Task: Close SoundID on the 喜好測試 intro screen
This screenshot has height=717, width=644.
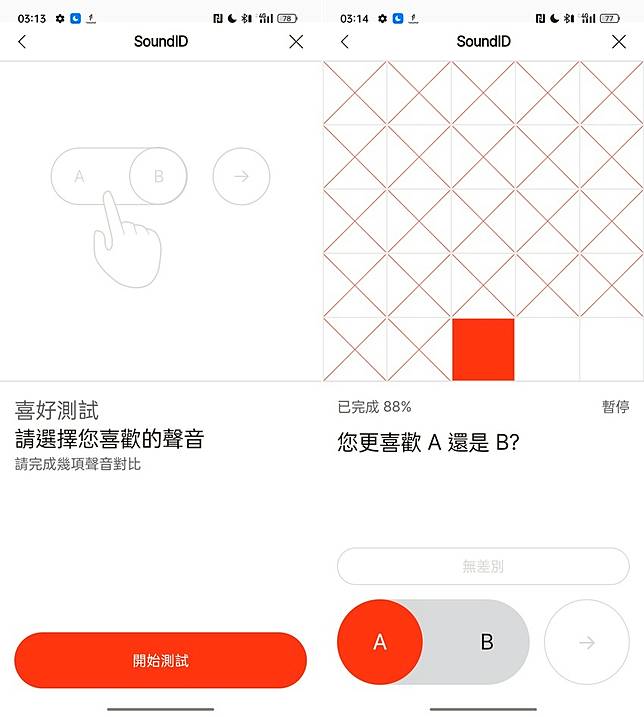Action: (x=296, y=41)
